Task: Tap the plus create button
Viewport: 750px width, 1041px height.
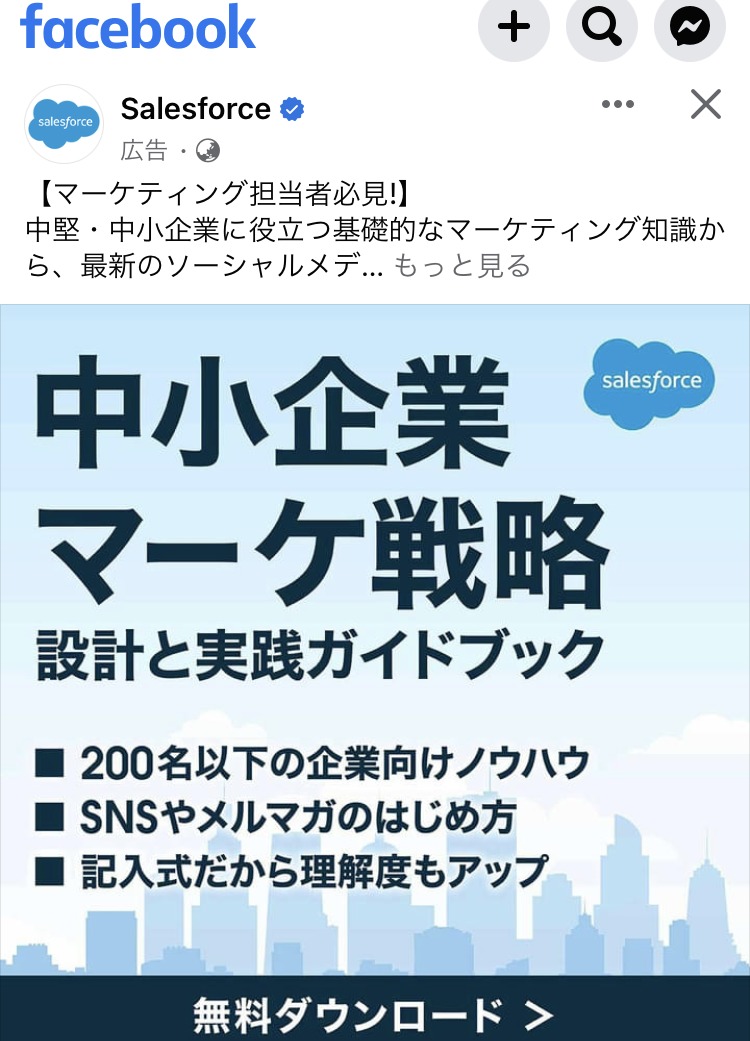Action: [514, 27]
